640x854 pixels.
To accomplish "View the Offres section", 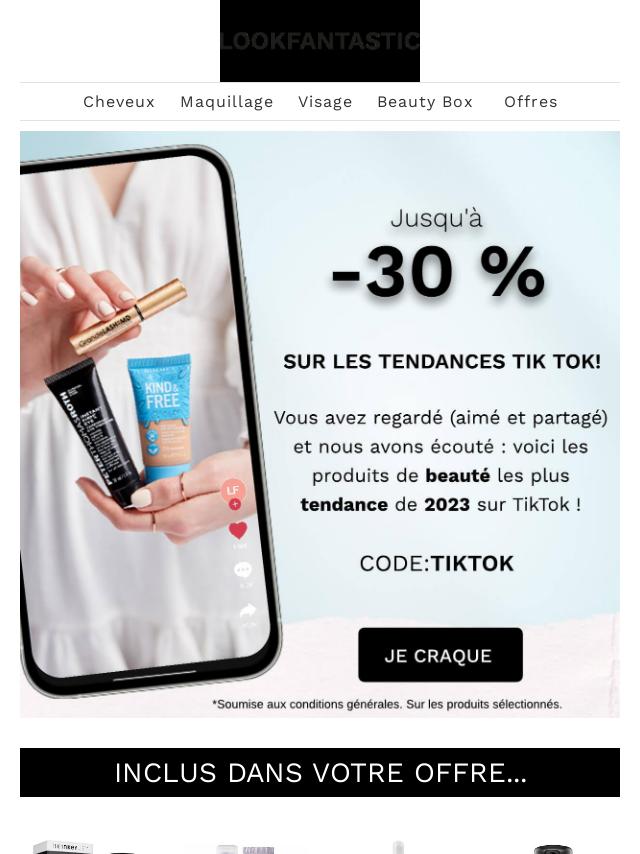I will click(x=531, y=102).
